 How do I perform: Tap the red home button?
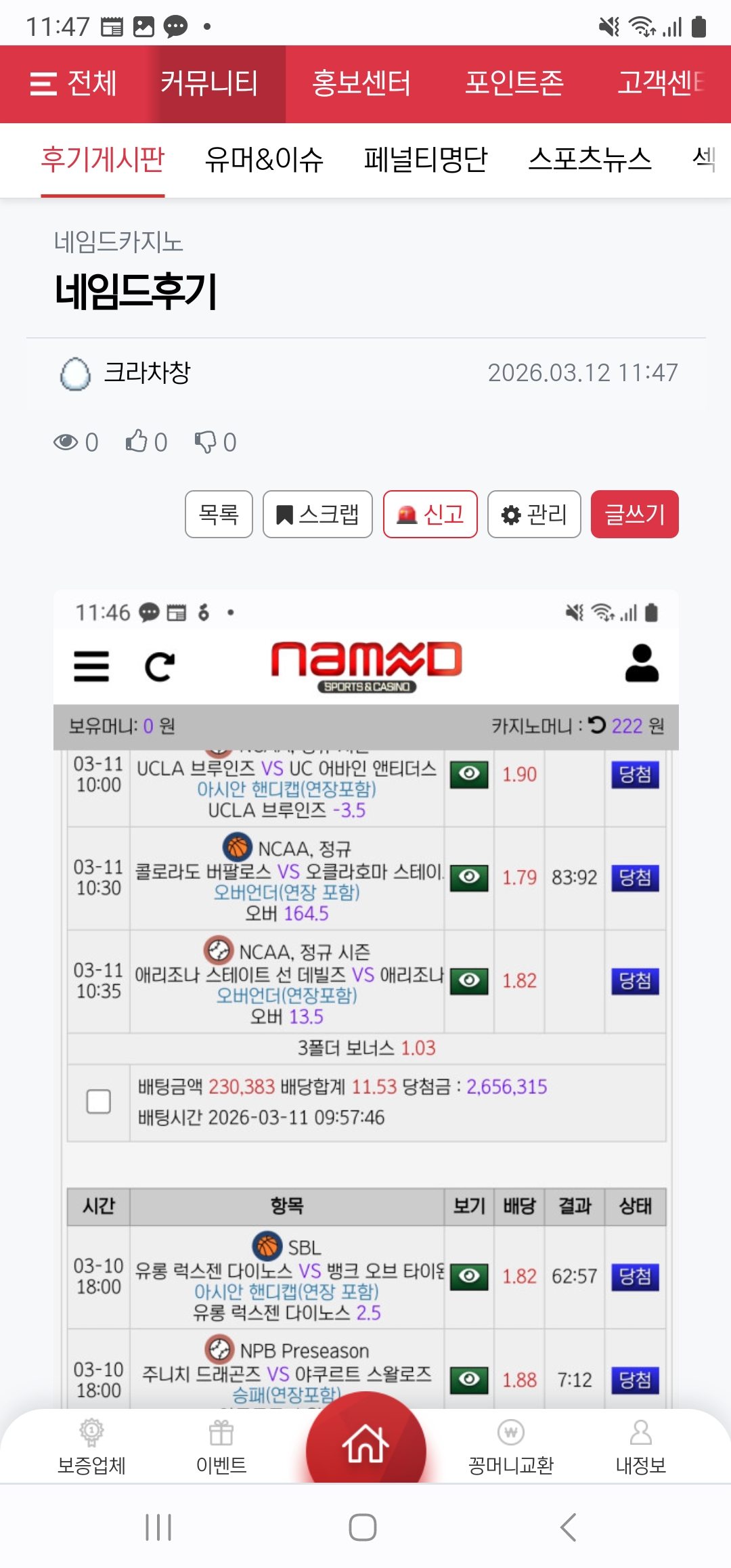tap(365, 1442)
